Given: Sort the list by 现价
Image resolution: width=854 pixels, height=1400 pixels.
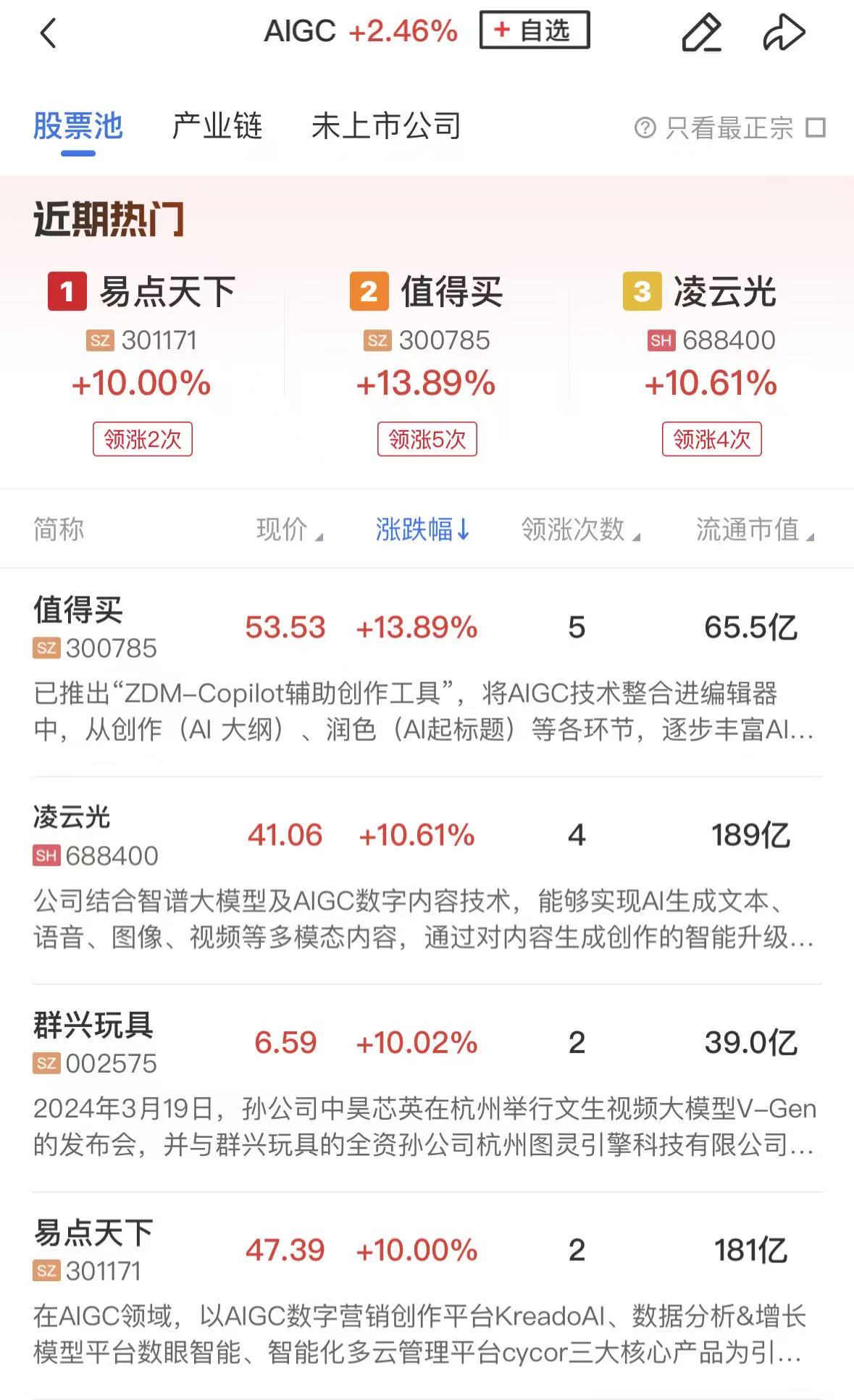Looking at the screenshot, I should (x=289, y=529).
